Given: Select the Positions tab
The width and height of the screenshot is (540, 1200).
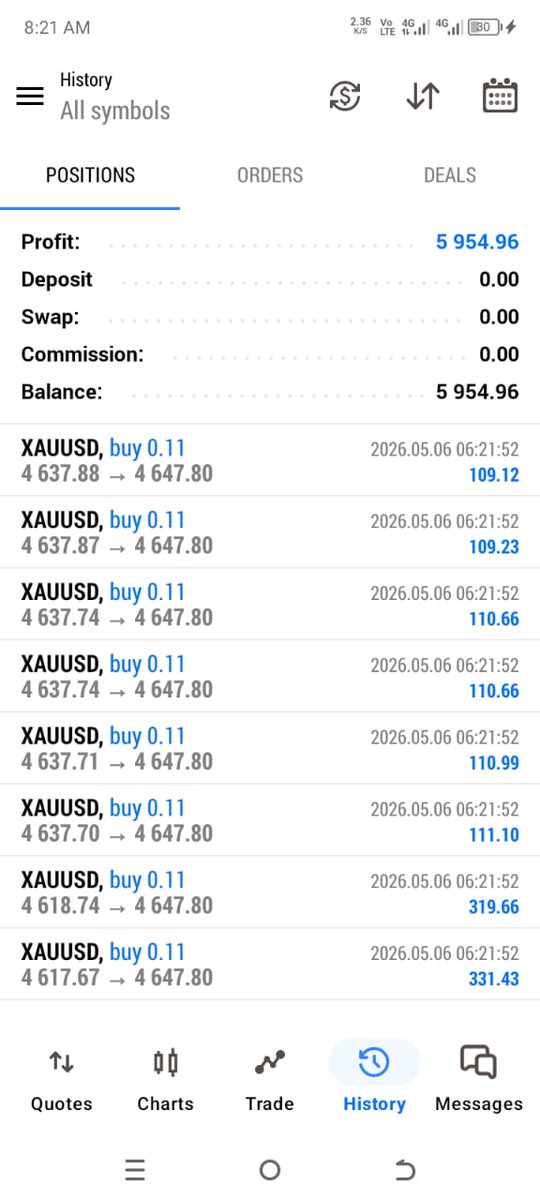Looking at the screenshot, I should point(90,175).
